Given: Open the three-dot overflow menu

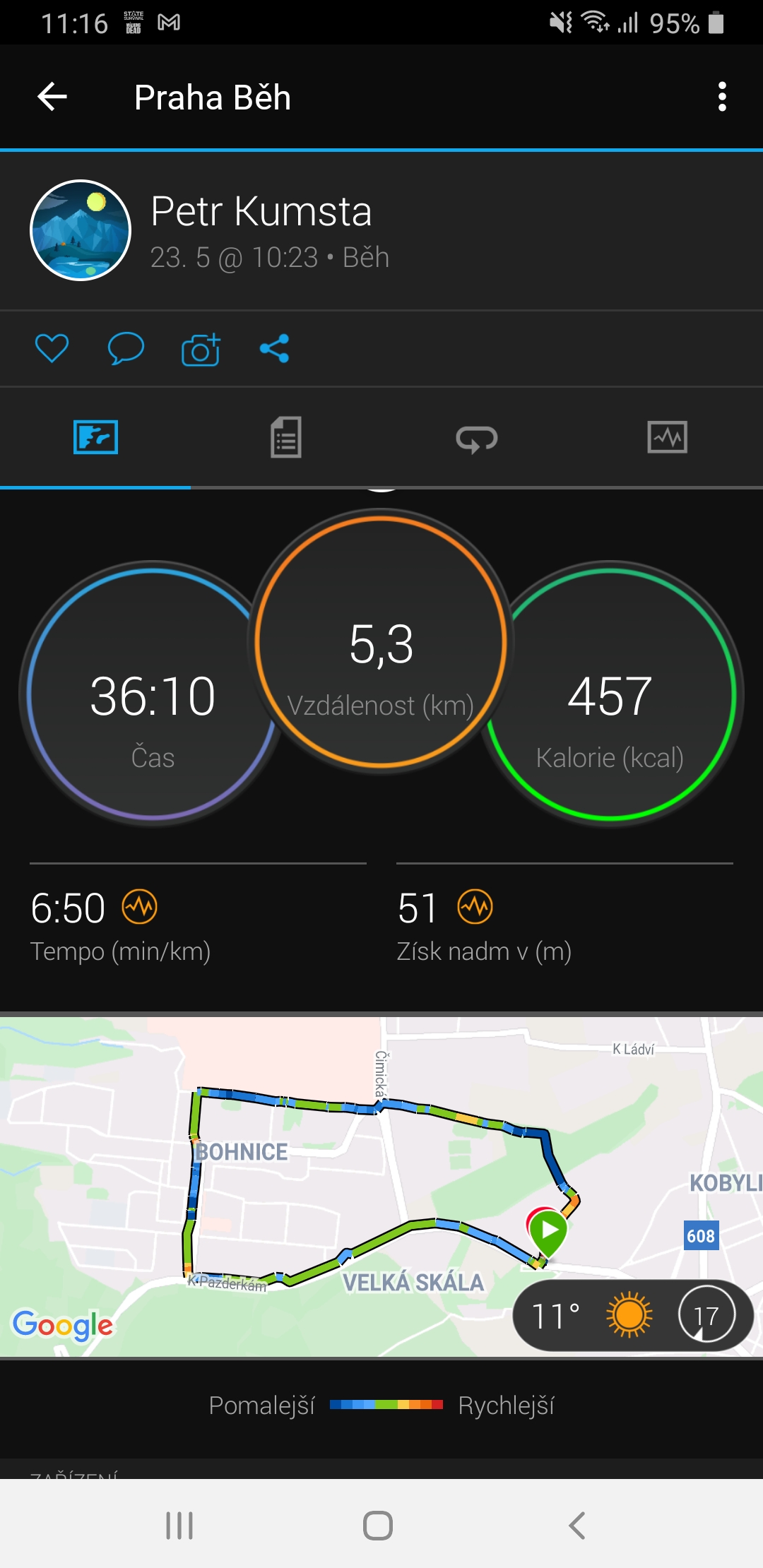Looking at the screenshot, I should pyautogui.click(x=722, y=97).
